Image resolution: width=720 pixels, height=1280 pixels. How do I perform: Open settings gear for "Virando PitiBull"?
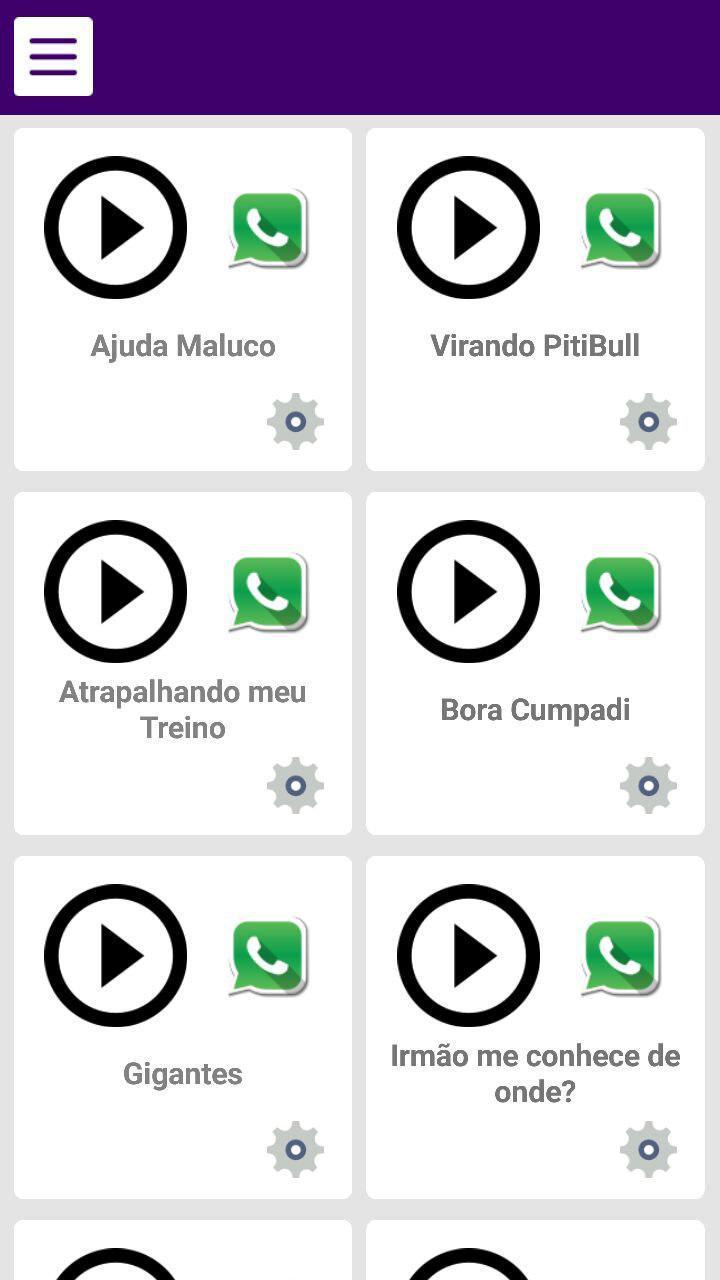648,421
